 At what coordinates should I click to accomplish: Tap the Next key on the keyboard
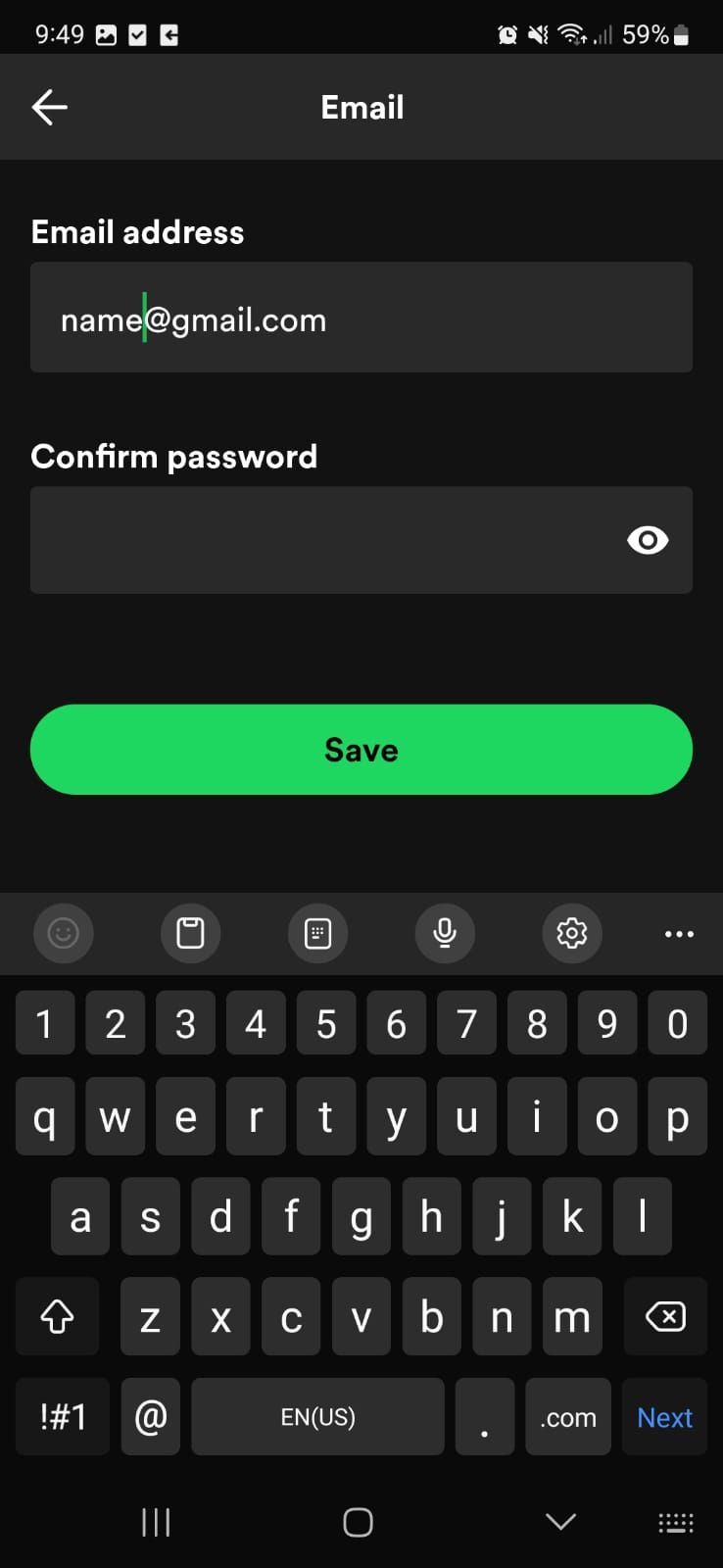(x=664, y=1416)
